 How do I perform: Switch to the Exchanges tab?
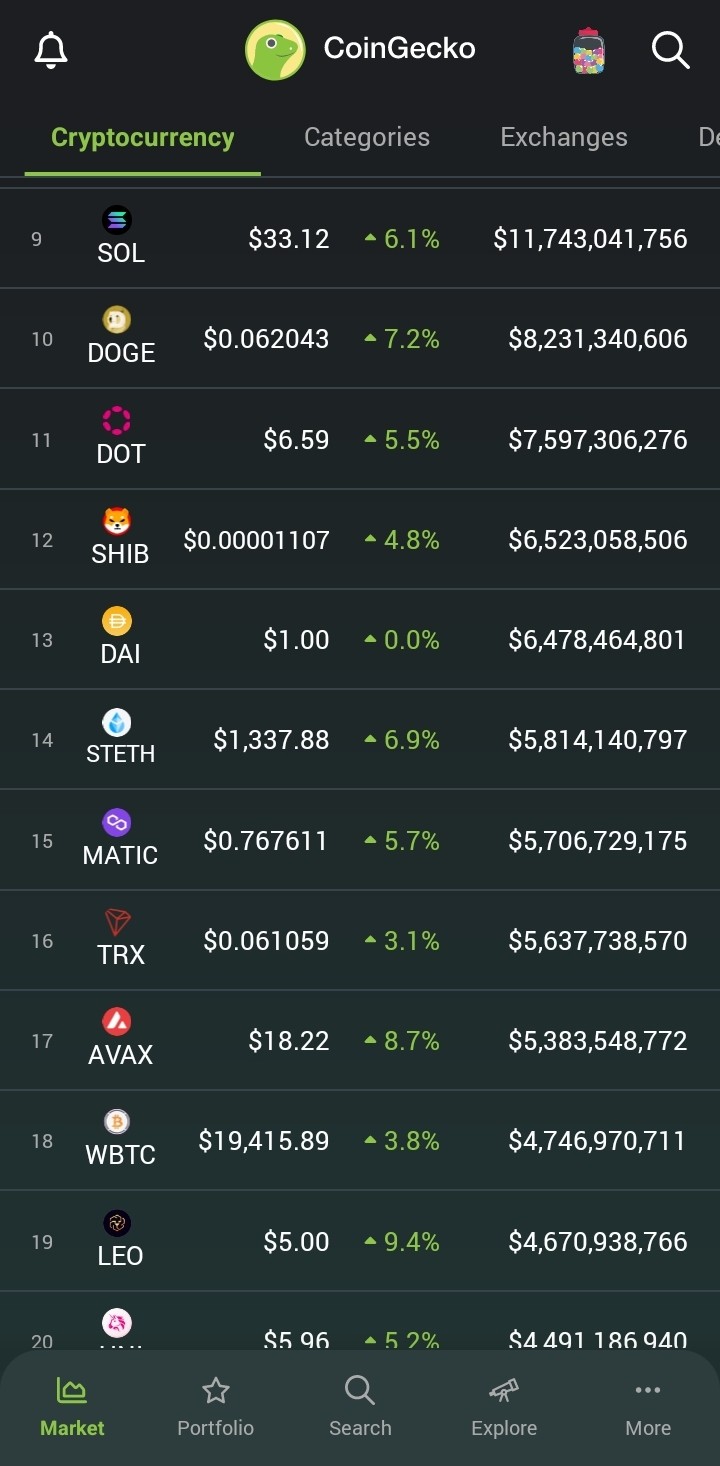(x=564, y=138)
